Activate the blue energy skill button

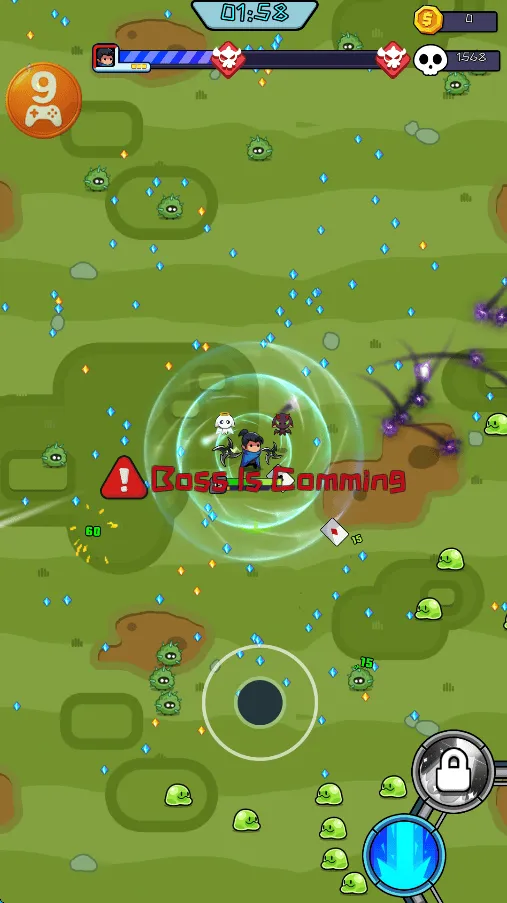[404, 855]
